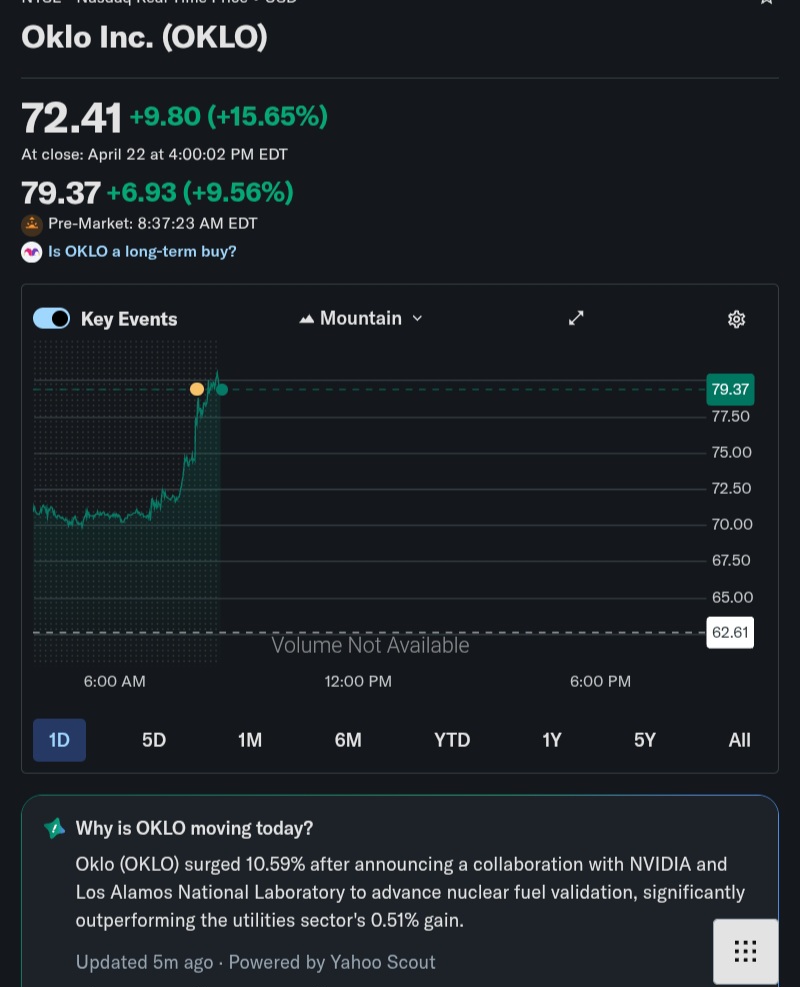Viewport: 800px width, 987px height.
Task: Switch to the 5Y range
Action: click(x=645, y=740)
